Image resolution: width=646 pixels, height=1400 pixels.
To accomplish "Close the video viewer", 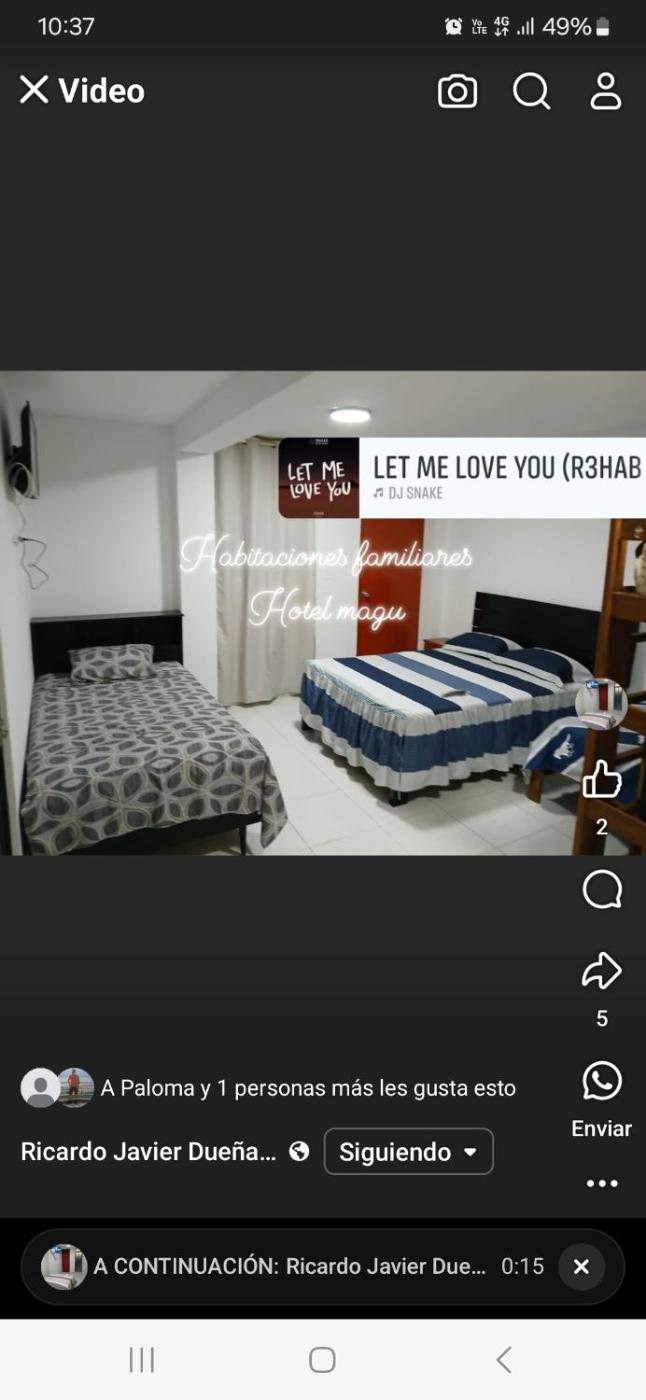I will pos(34,91).
